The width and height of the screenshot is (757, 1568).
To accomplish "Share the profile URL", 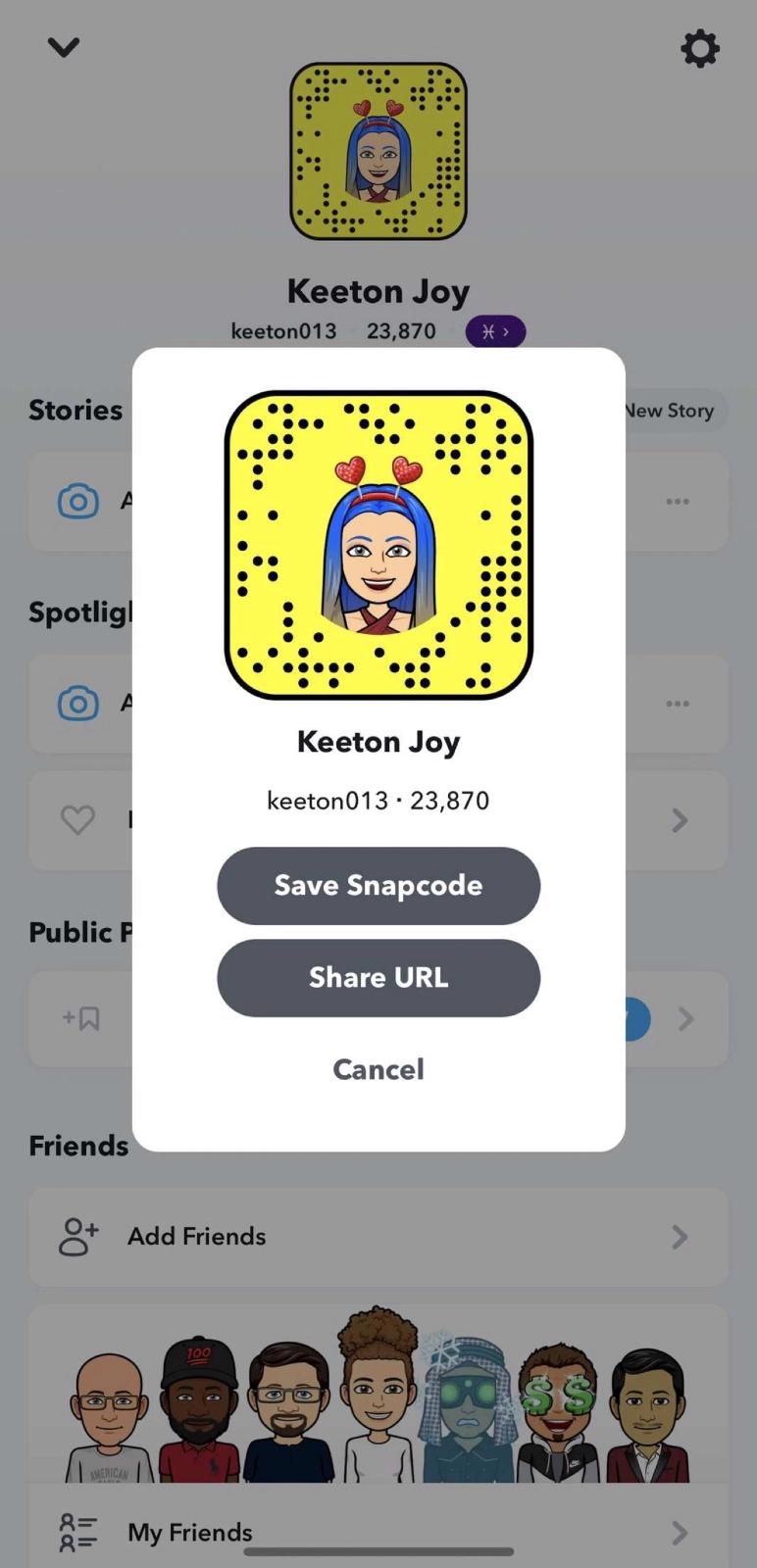I will tap(378, 977).
